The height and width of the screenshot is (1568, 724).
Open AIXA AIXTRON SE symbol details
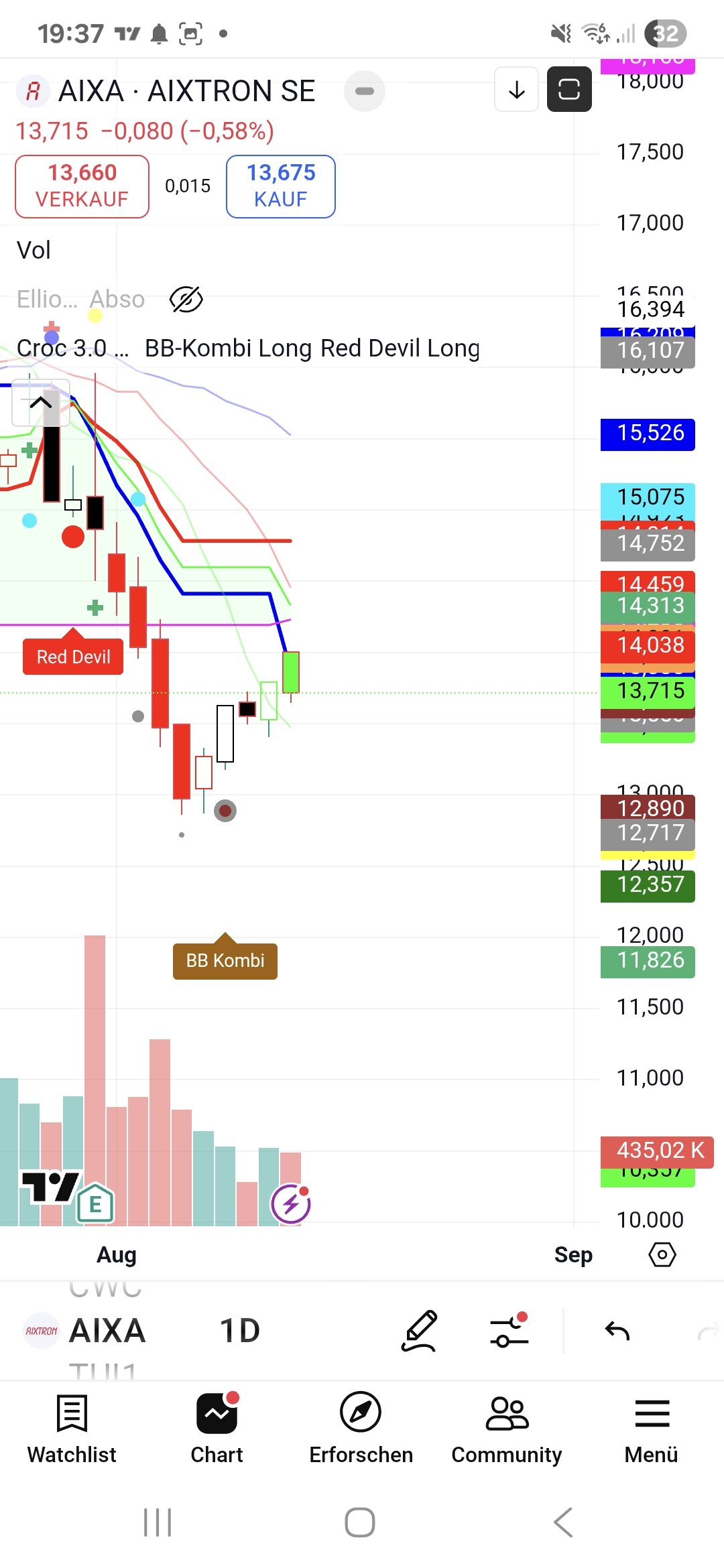(186, 91)
